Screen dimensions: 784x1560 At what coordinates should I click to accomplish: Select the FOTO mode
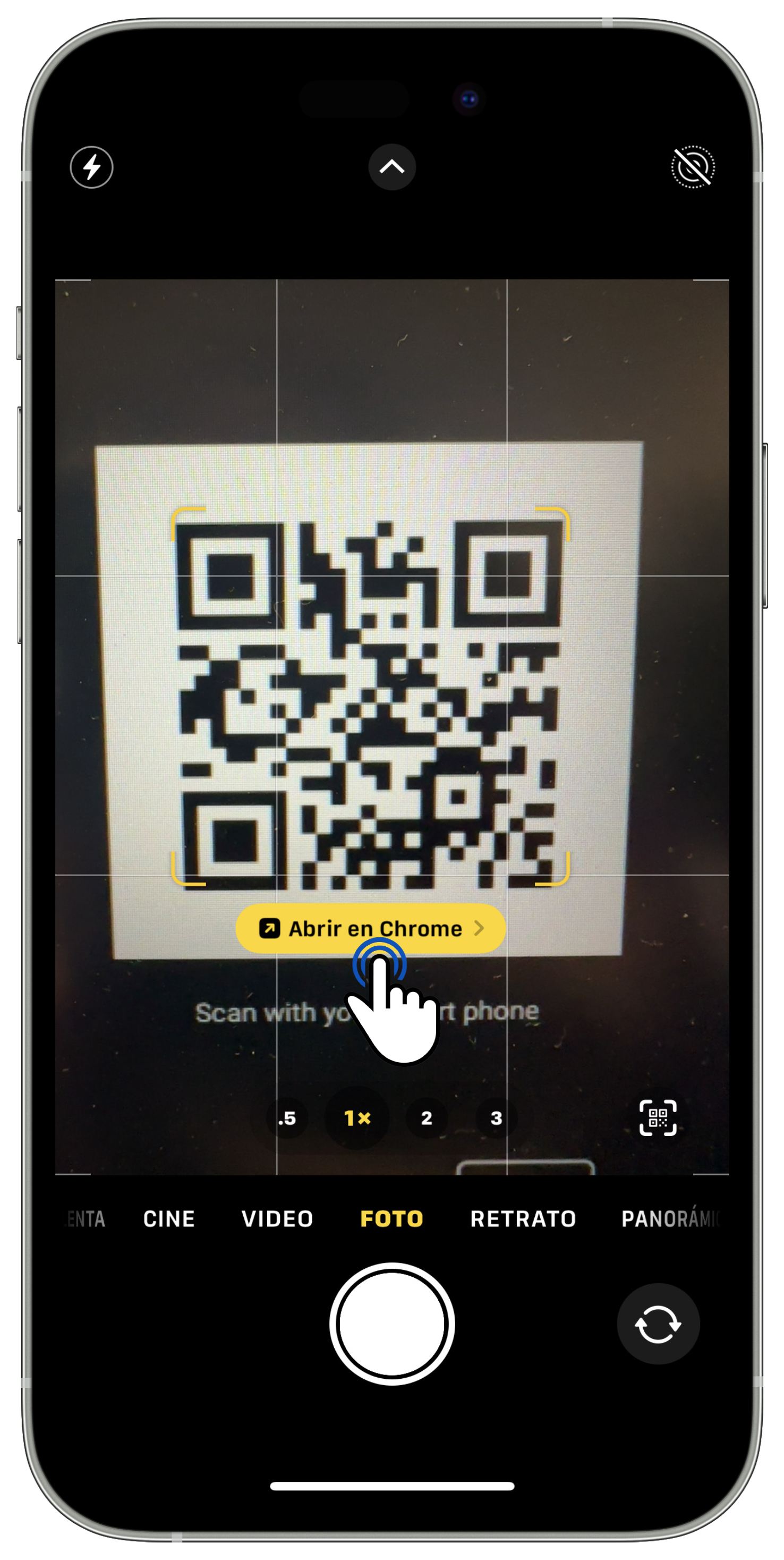click(x=391, y=1219)
